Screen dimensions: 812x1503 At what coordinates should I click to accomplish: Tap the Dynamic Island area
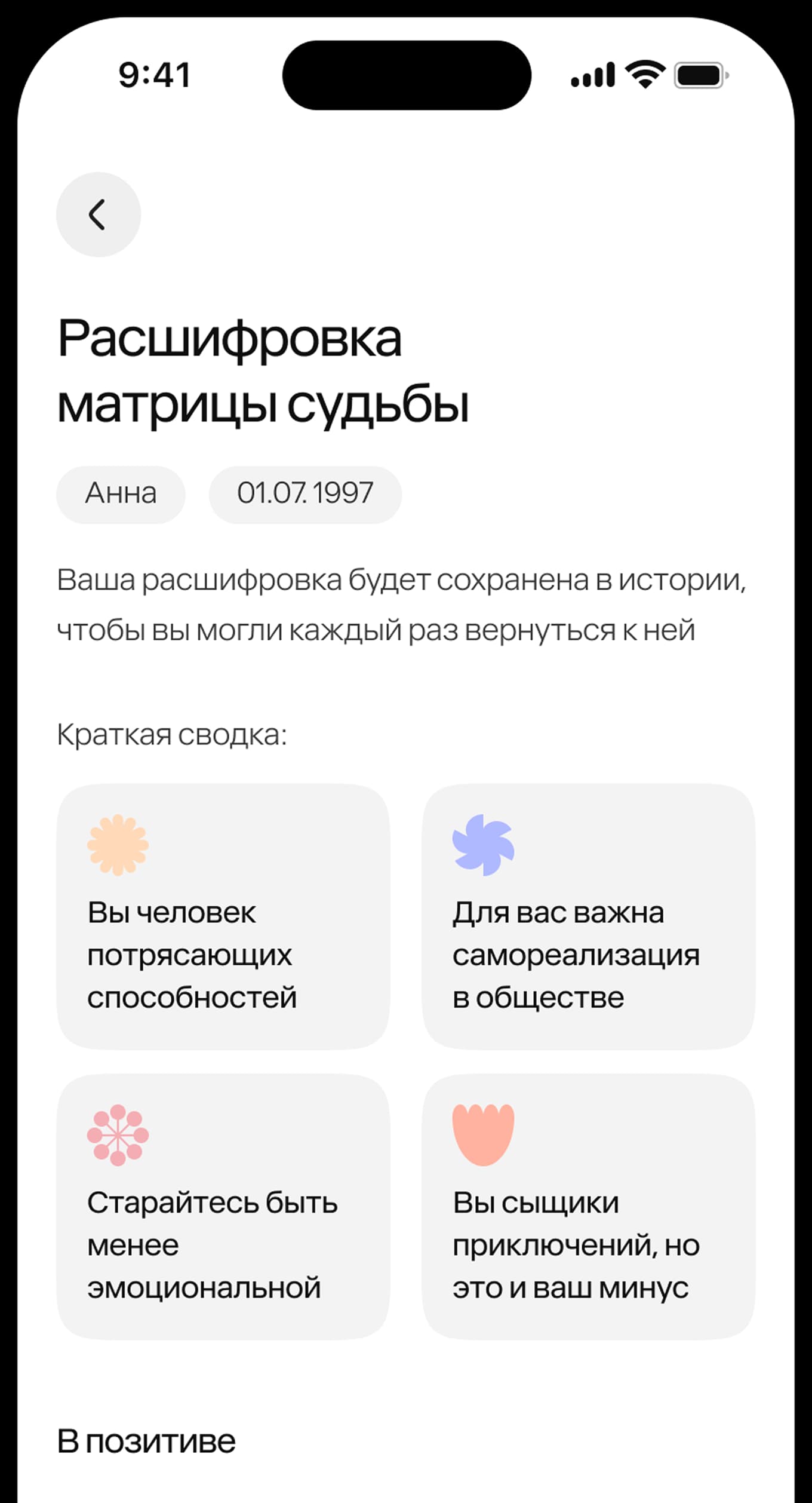coord(406,75)
